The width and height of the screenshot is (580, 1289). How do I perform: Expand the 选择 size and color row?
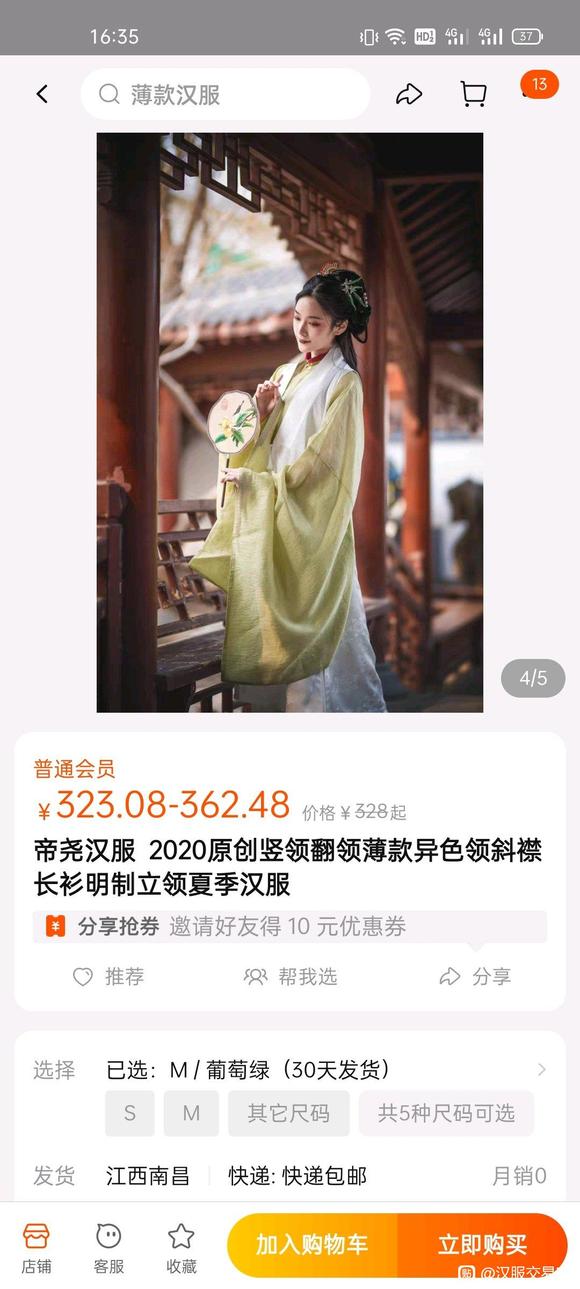click(x=290, y=1070)
